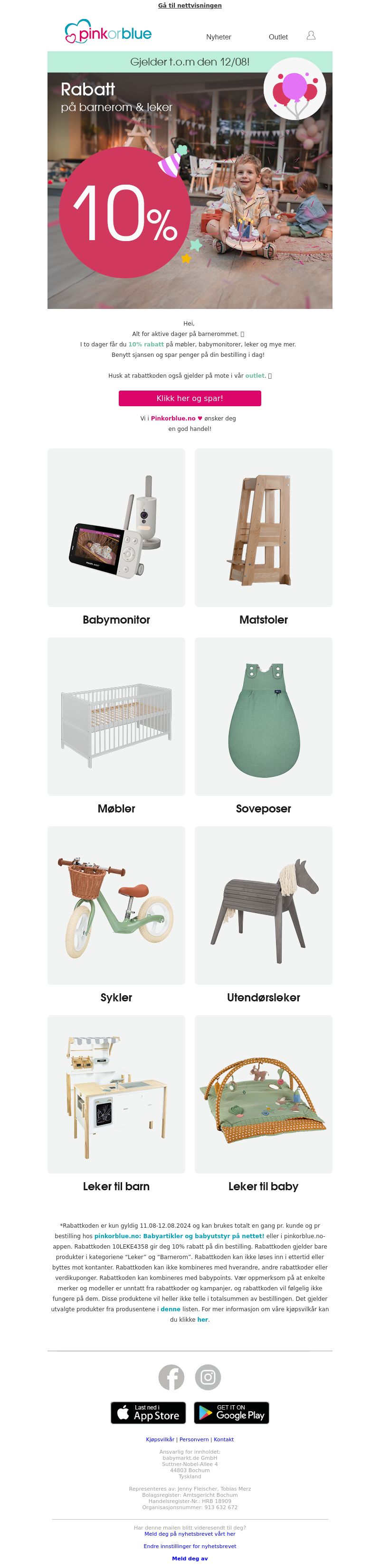
Task: View Leker til barn category
Action: point(116,1094)
